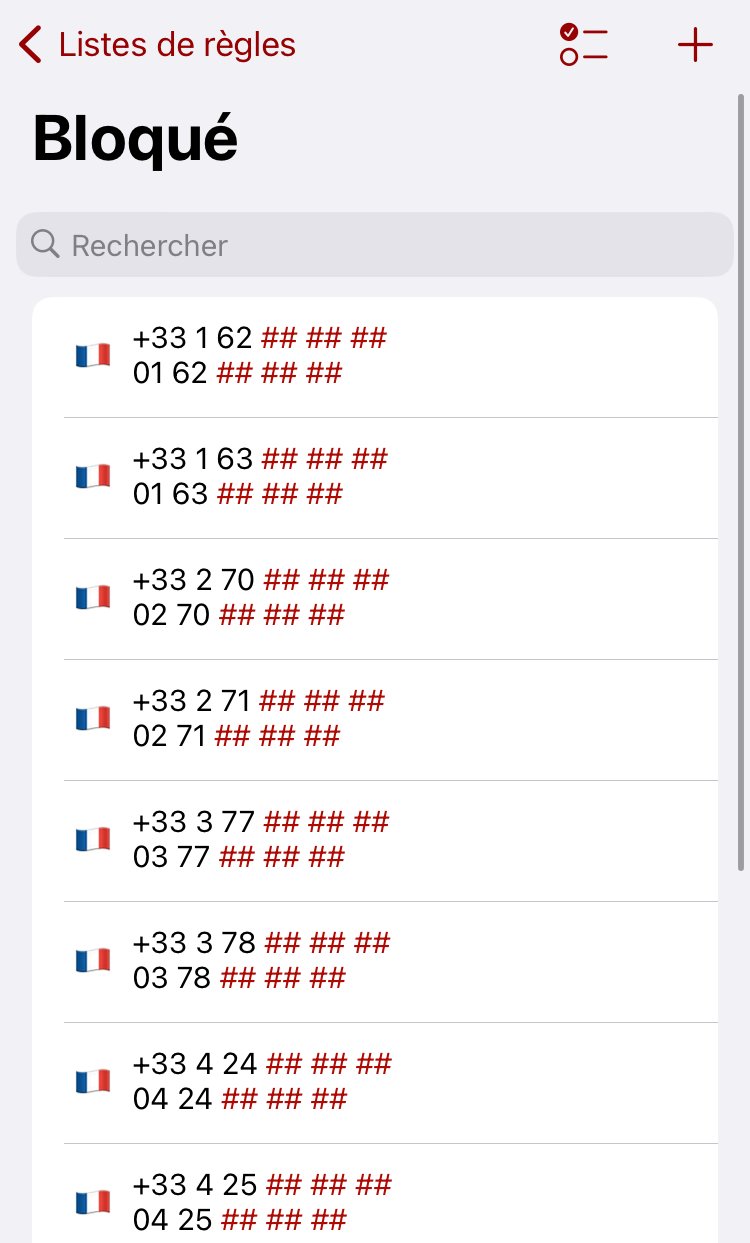The image size is (750, 1243).
Task: Open the +33 1 62 blocked rule
Action: [x=375, y=356]
